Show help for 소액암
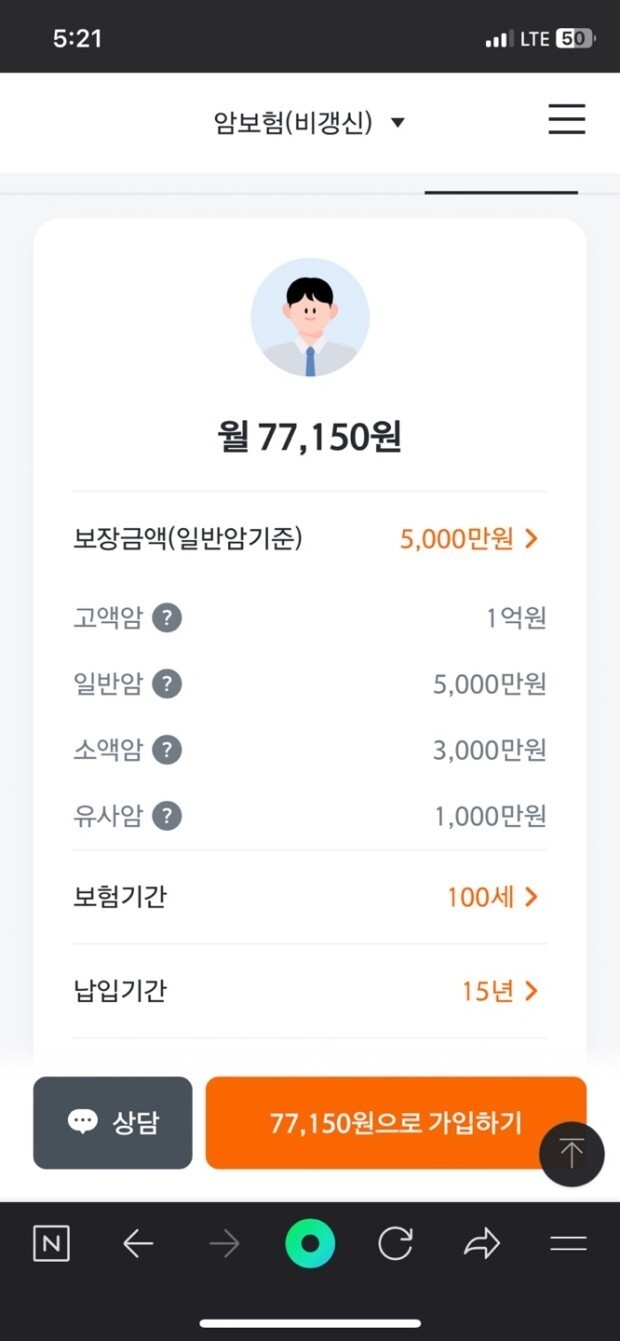The image size is (620, 1341). coord(167,750)
